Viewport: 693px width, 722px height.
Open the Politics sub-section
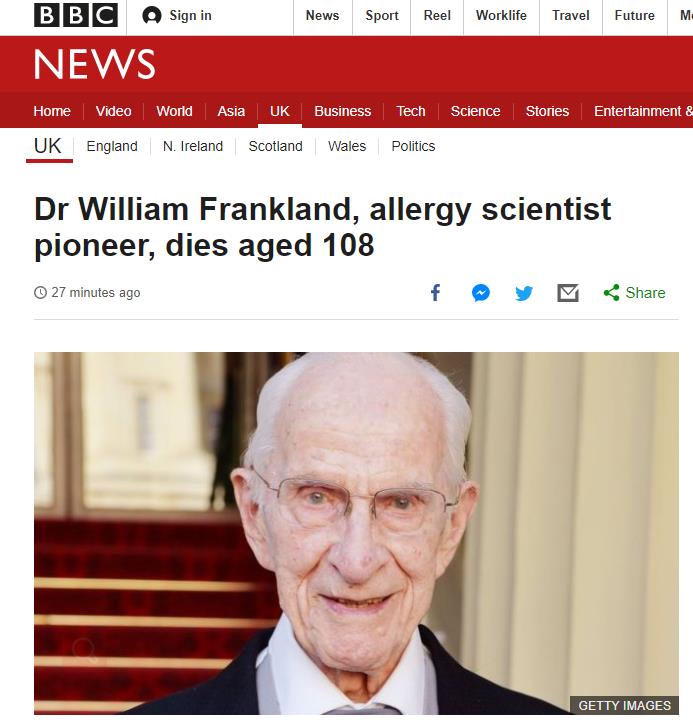[413, 146]
